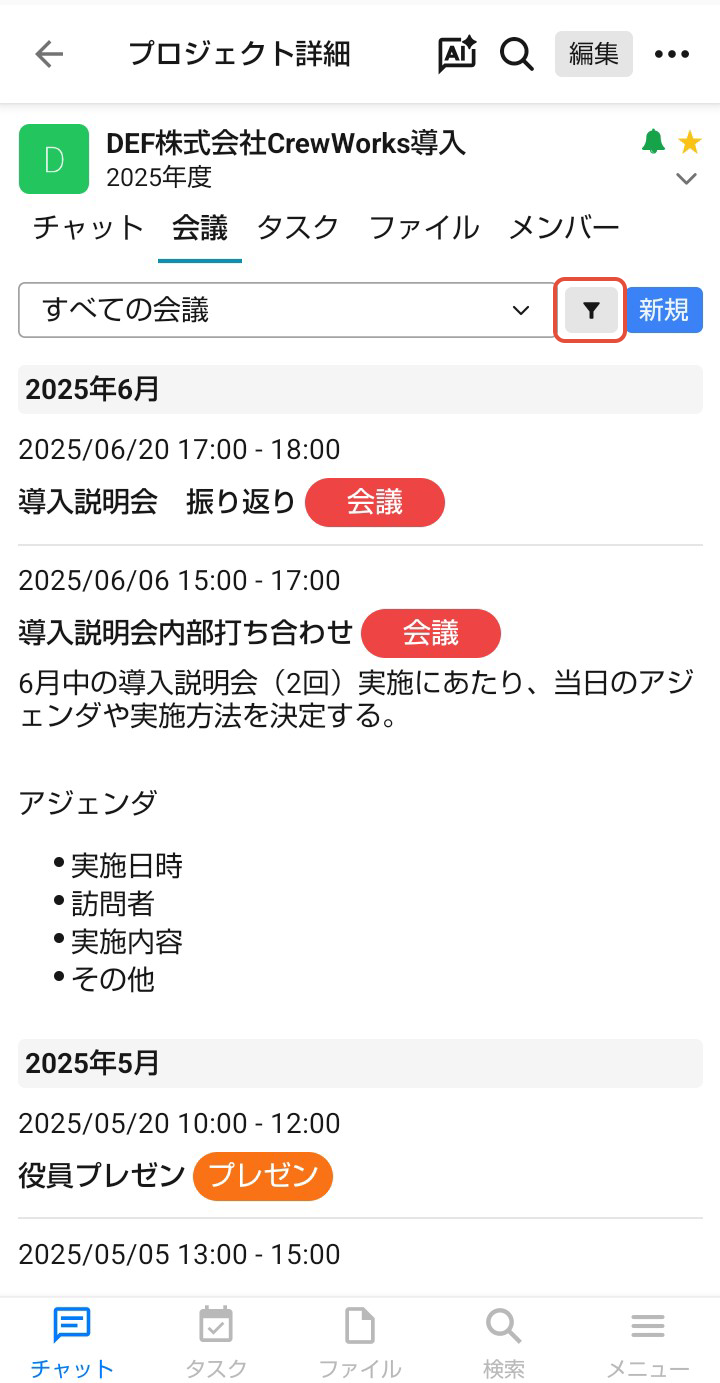Create a meeting with 新規 button
Screen dimensions: 720x1383
click(x=665, y=310)
